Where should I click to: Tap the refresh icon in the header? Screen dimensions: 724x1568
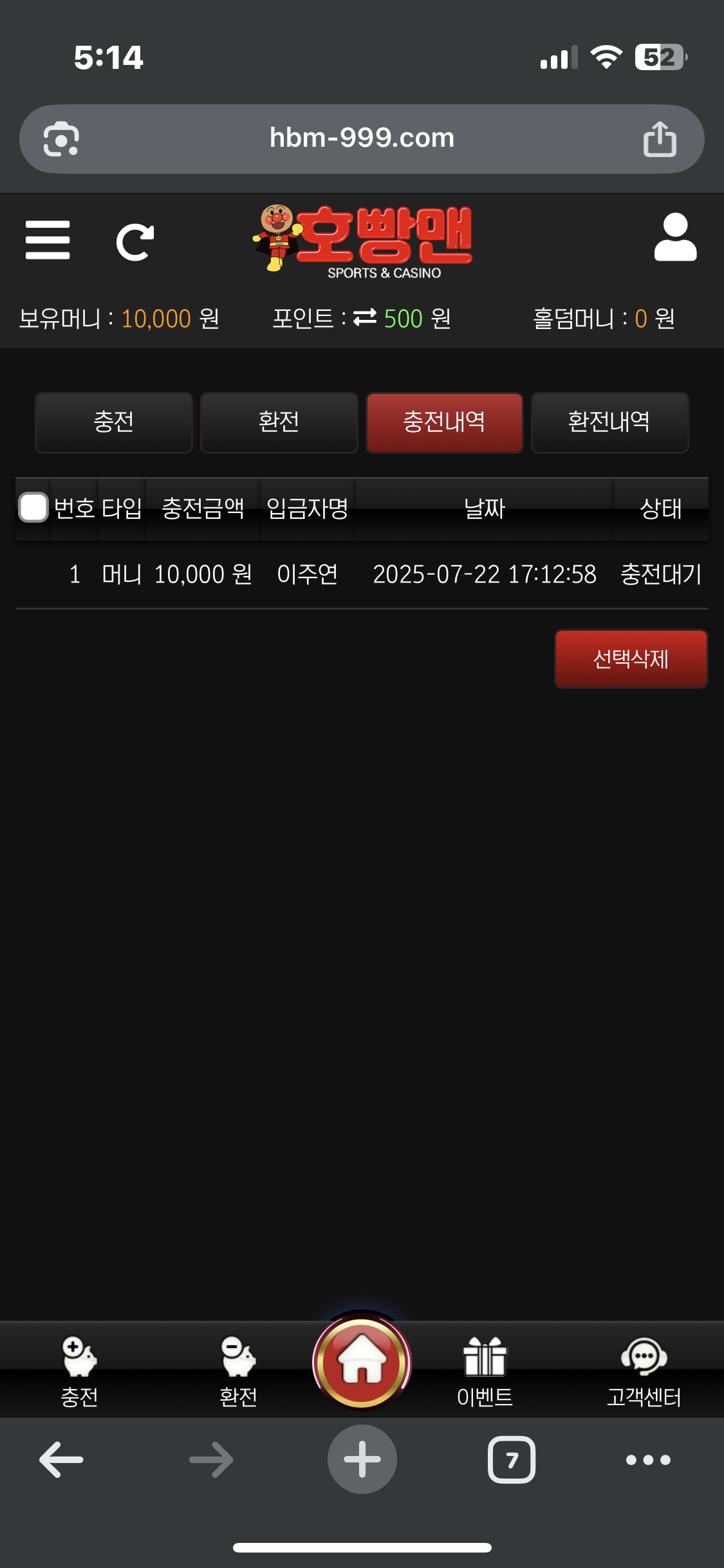135,243
